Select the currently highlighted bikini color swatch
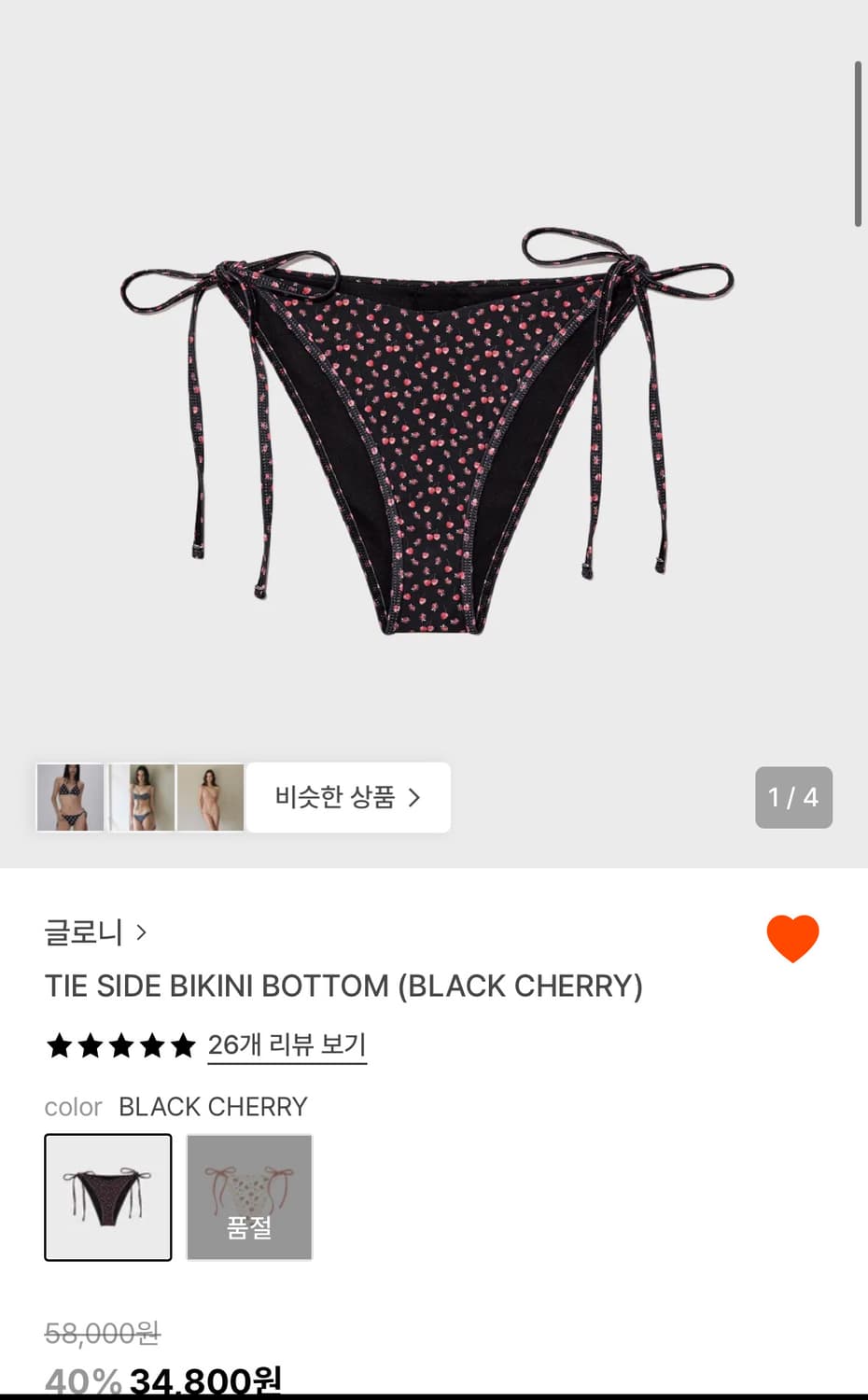Screen dimensions: 868x1400 click(107, 1197)
